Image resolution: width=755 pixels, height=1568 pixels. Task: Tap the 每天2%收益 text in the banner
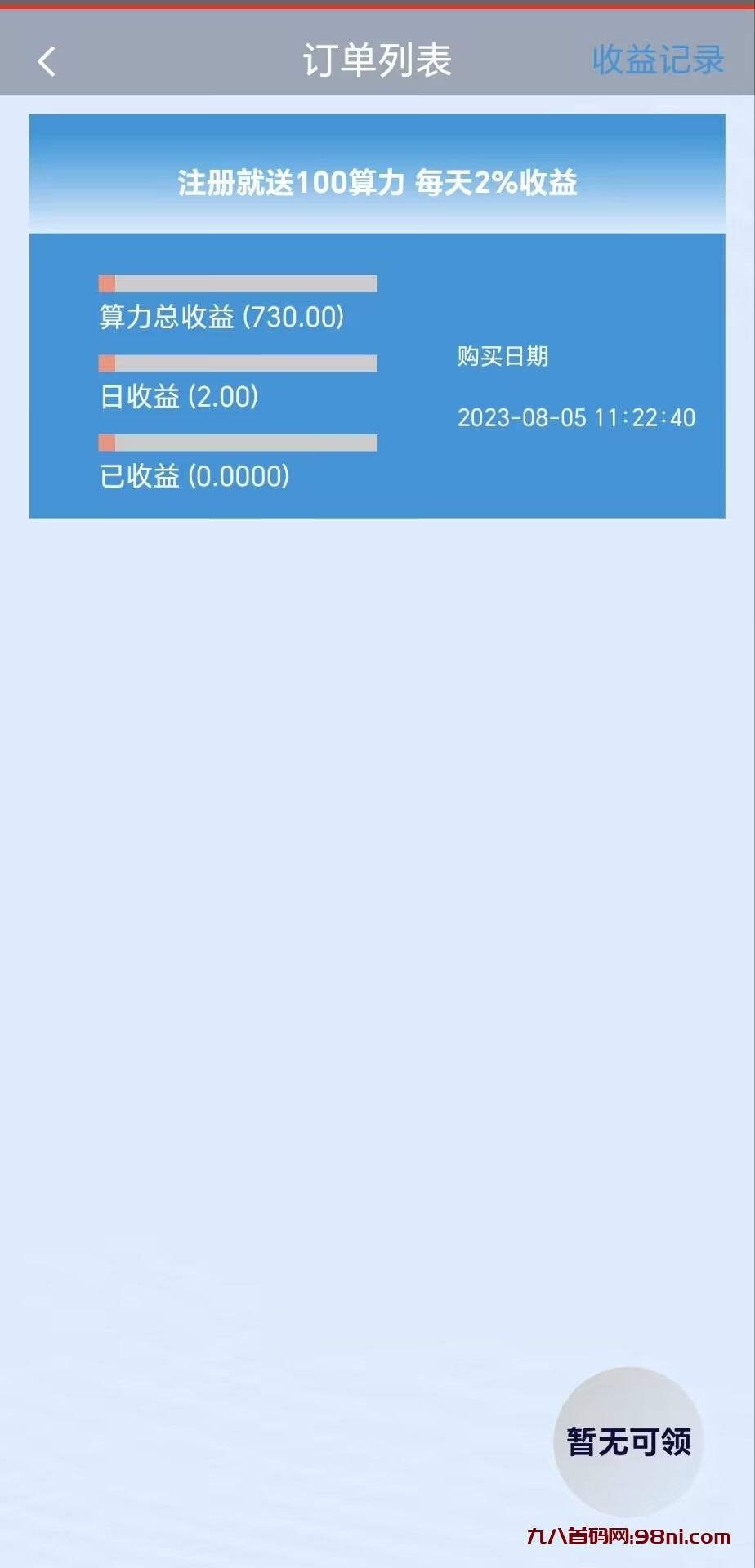click(x=498, y=182)
